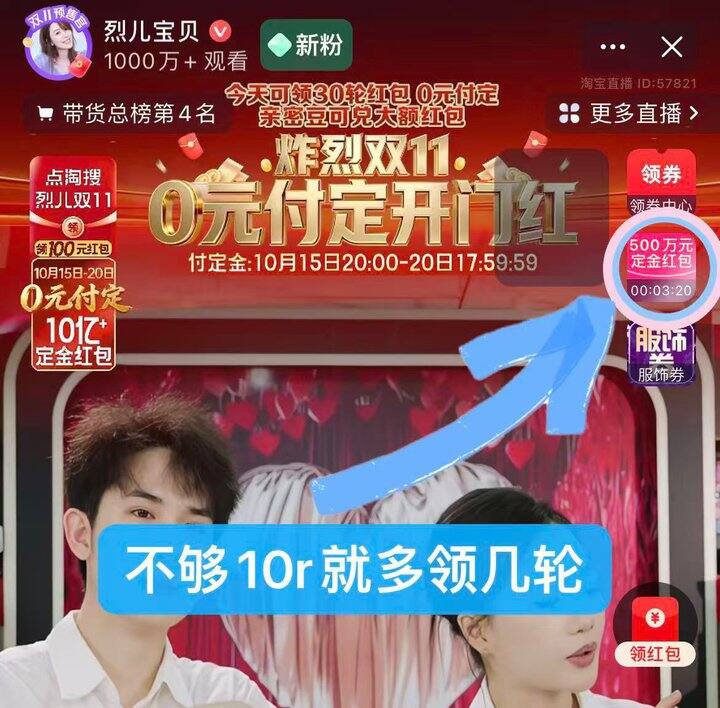Screen dimensions: 720x708
Task: Close the live stream
Action: 672,46
